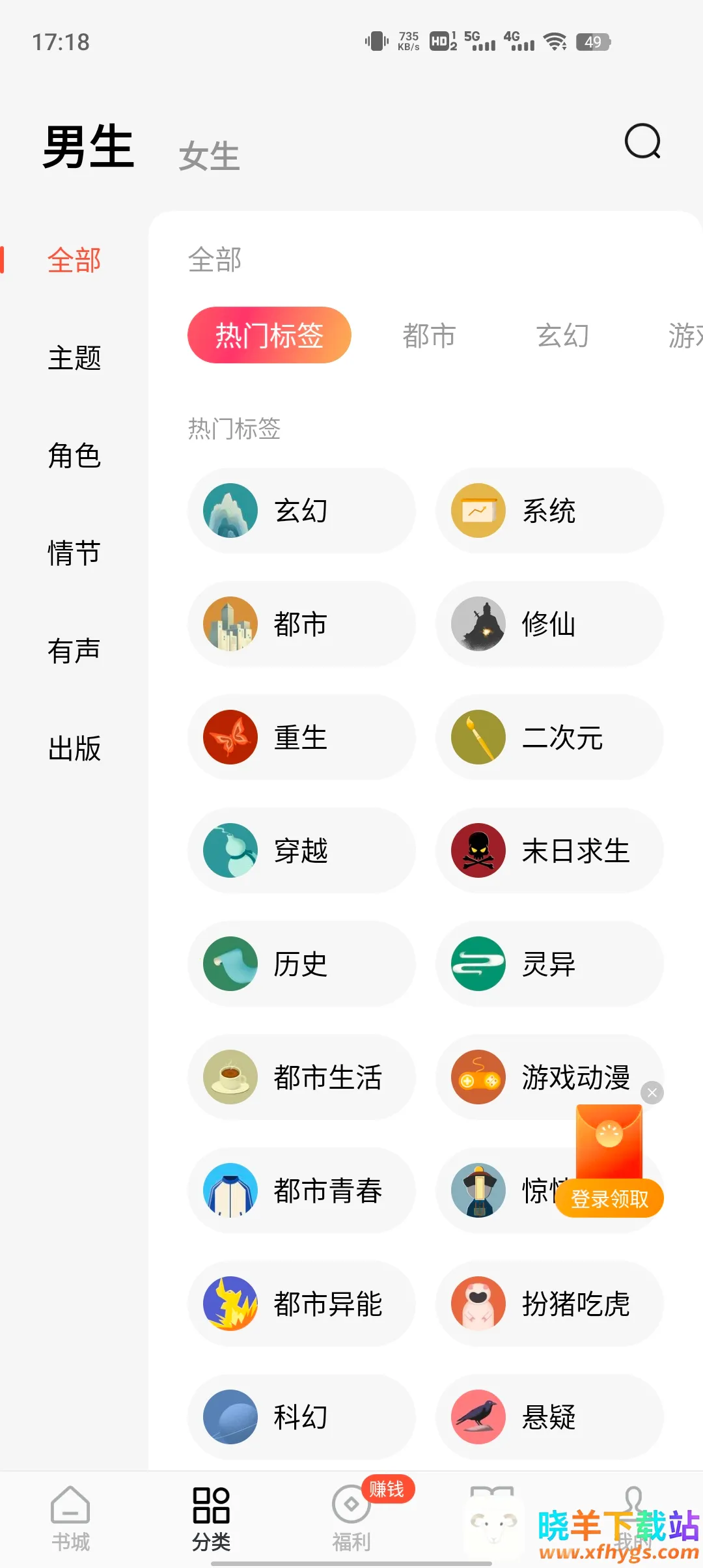Select 角色 in the side menu
Image resolution: width=703 pixels, height=1568 pixels.
coord(74,456)
